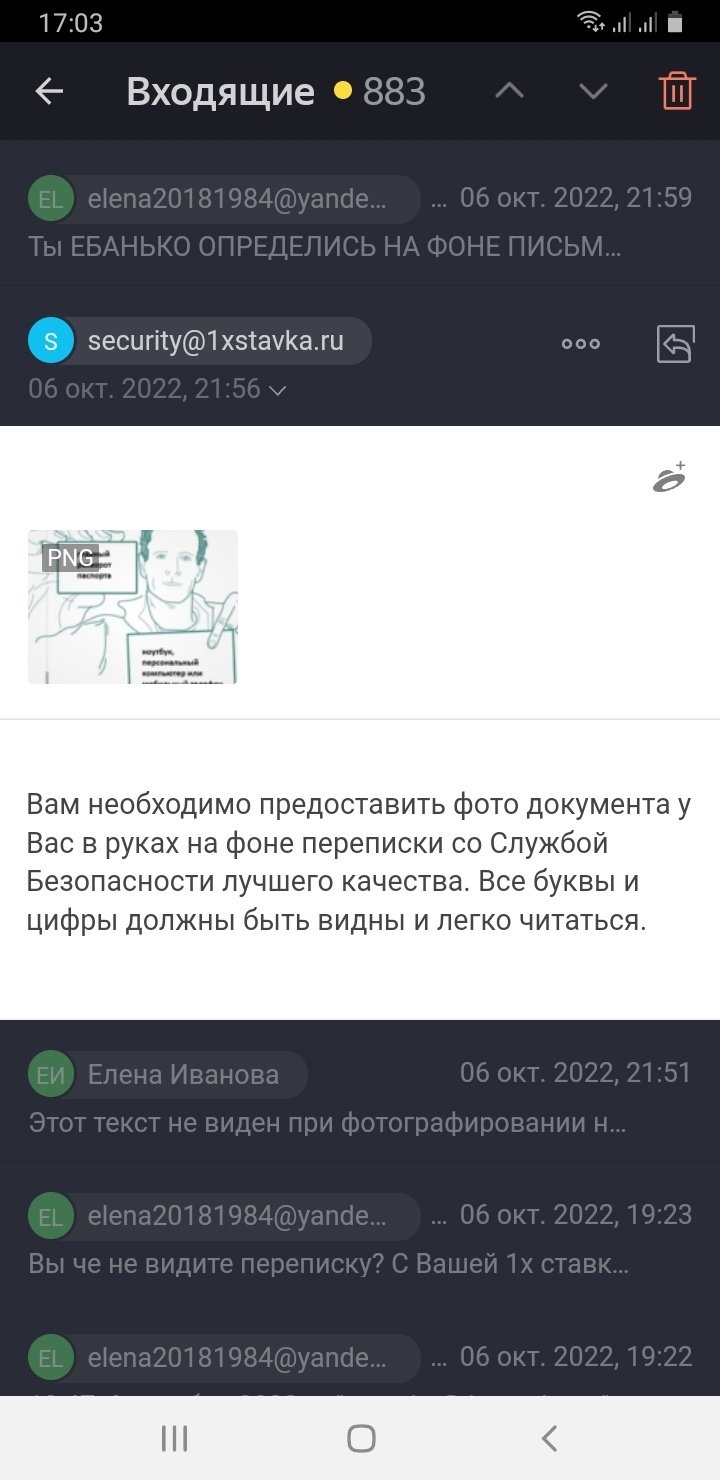Jump to the previous email with up arrow
Viewport: 720px width, 1480px height.
509,92
